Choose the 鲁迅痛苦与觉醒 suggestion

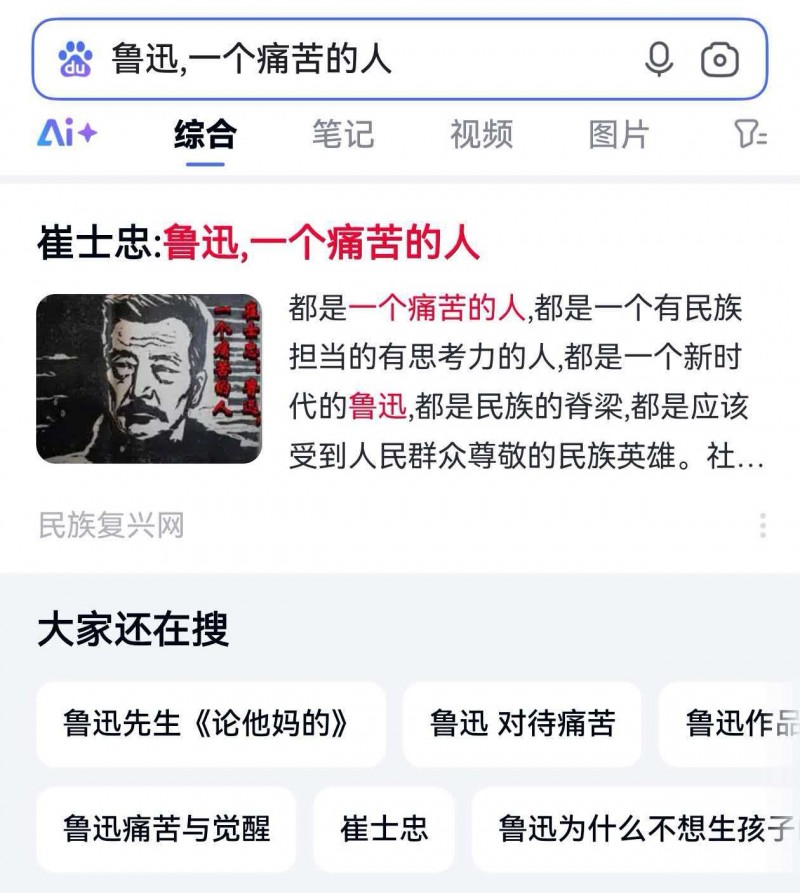[166, 829]
